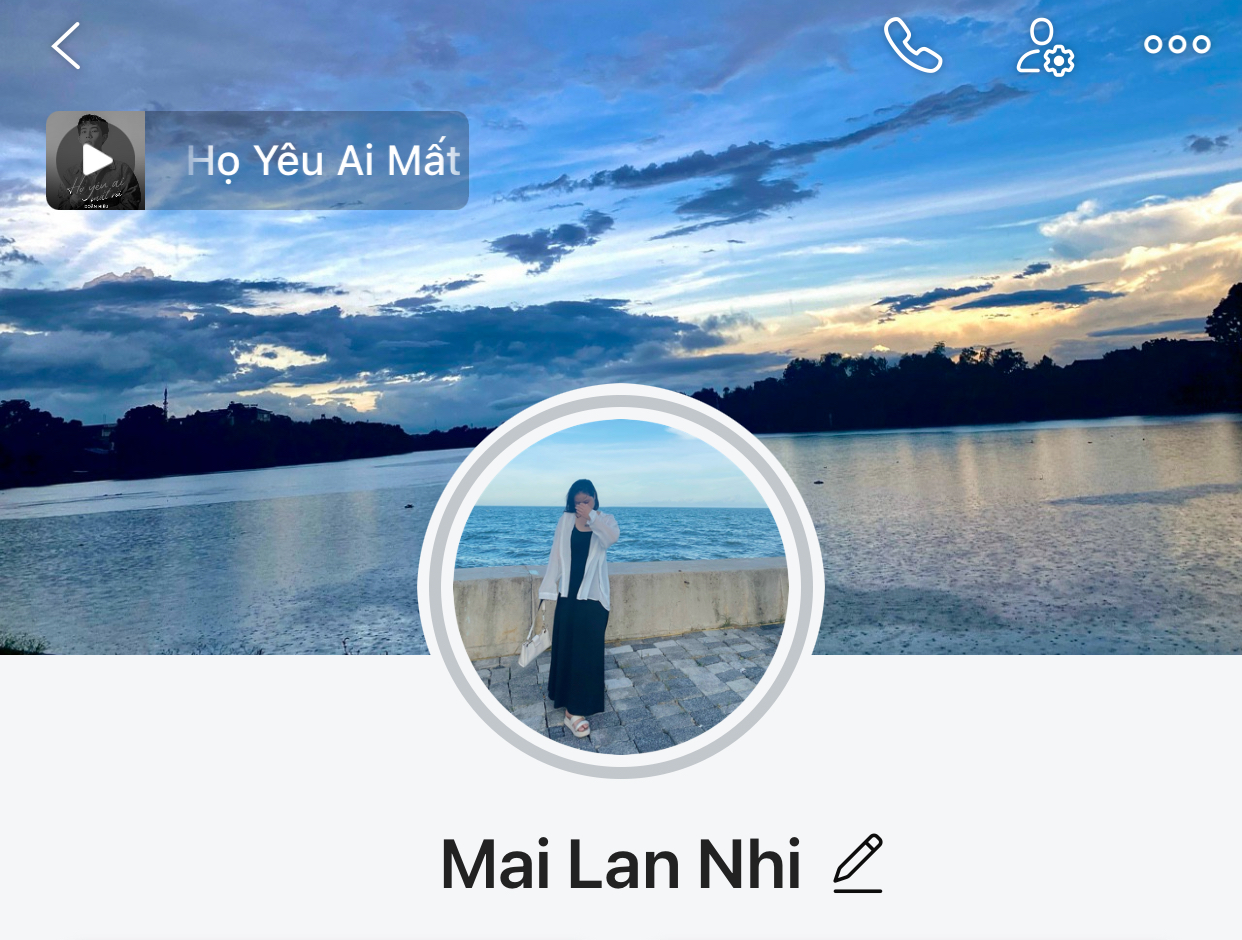
Task: Edit the name with the pencil icon
Action: [x=858, y=863]
